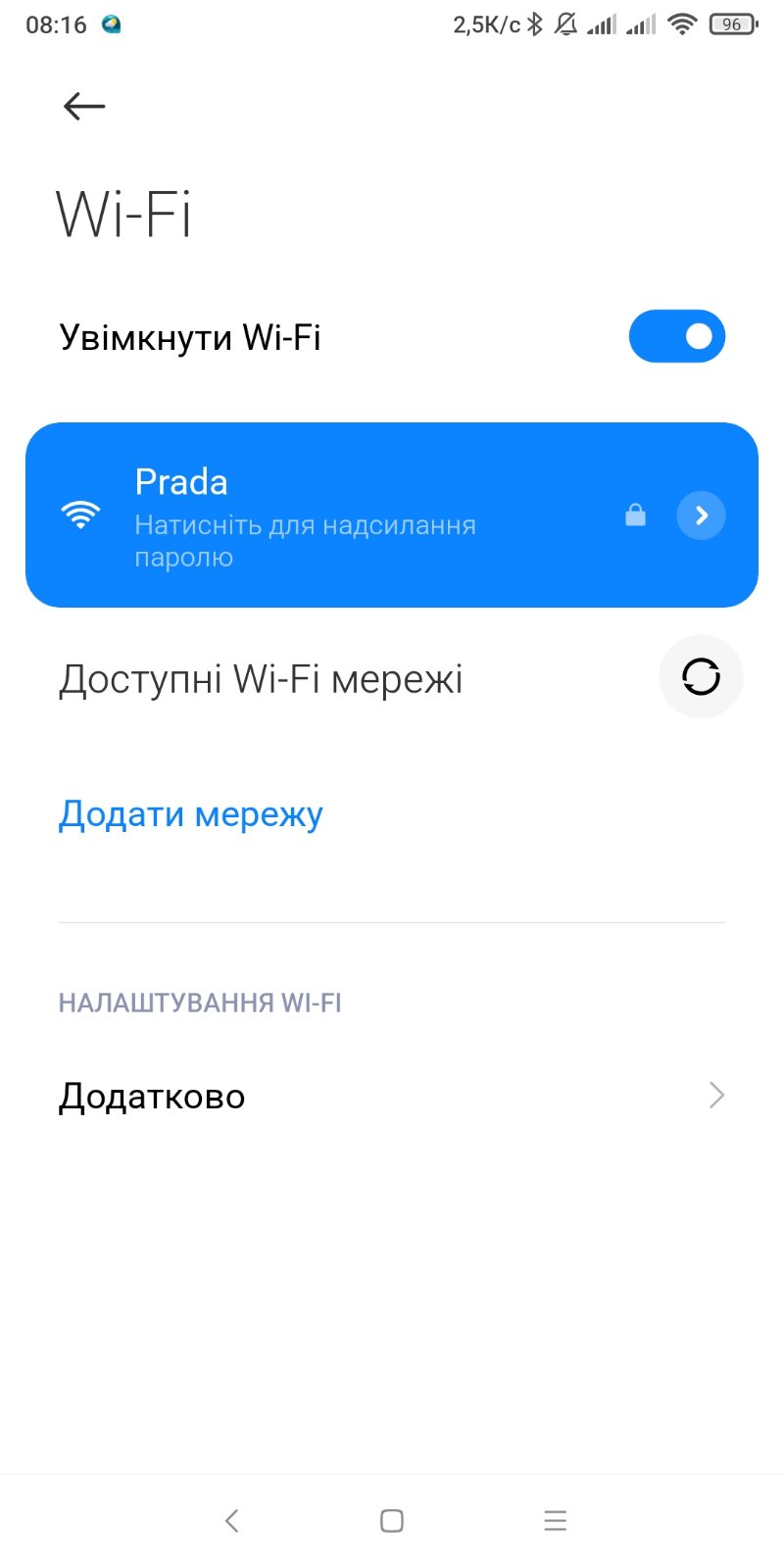Refresh available Wi-Fi networks list
Viewport: 784px width, 1568px height.
702,676
